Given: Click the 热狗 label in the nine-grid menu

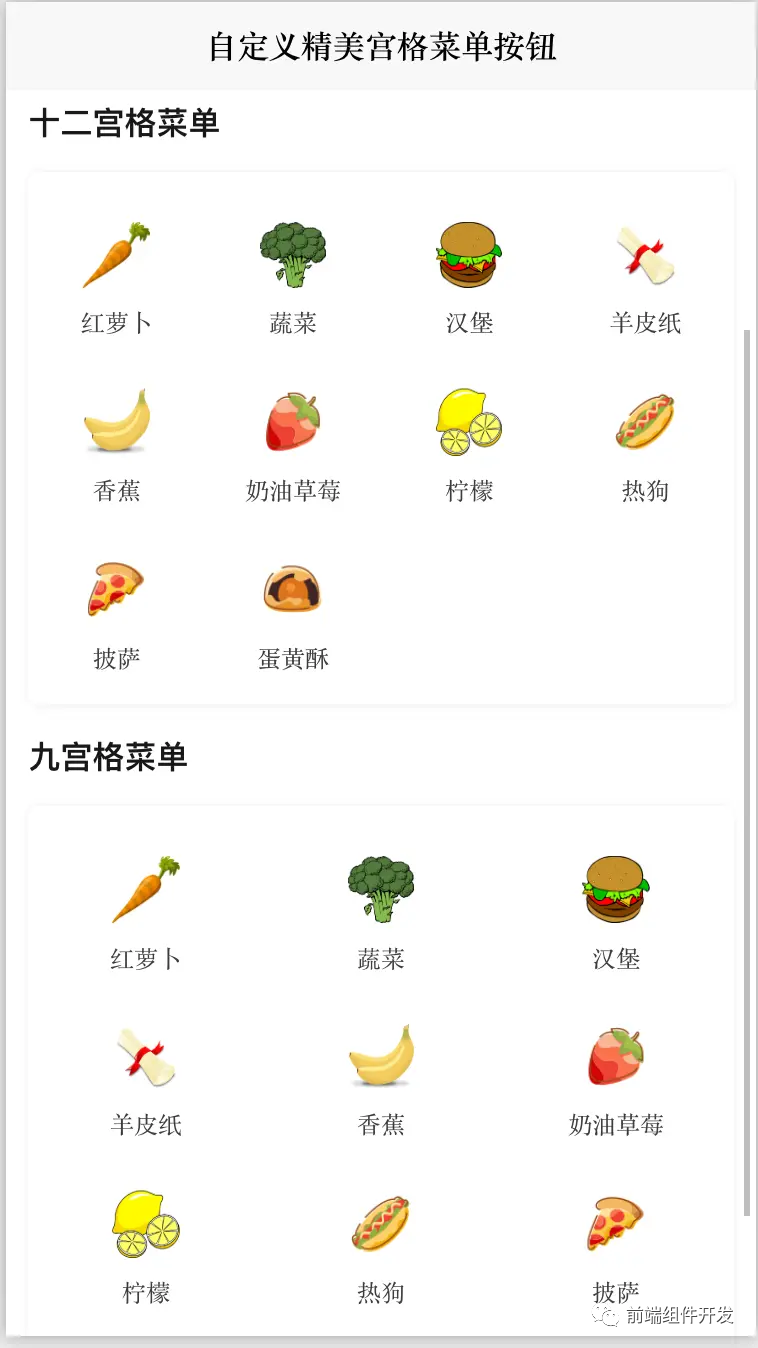Looking at the screenshot, I should point(381,1292).
